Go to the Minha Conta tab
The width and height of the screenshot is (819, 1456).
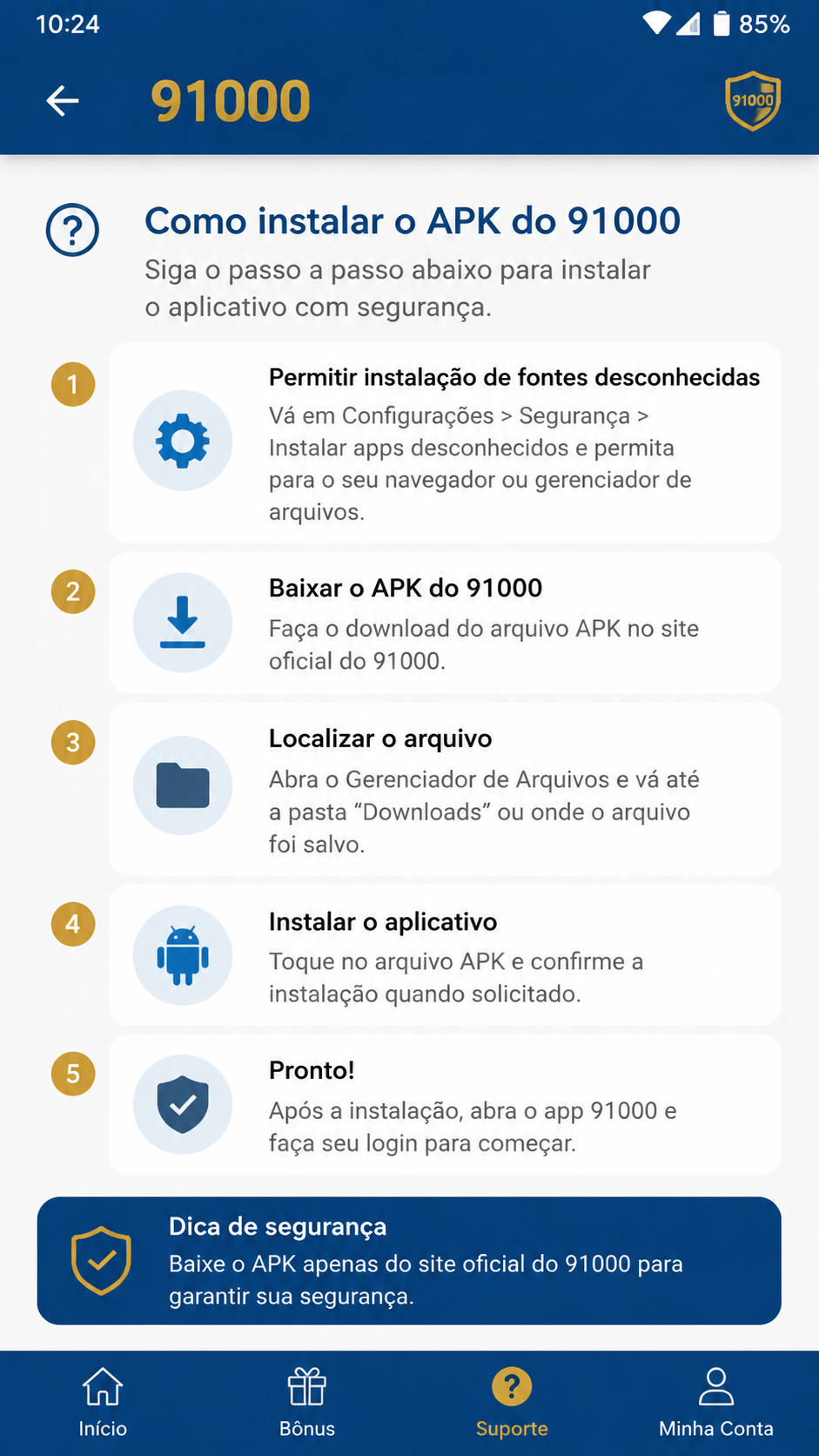tap(716, 1403)
